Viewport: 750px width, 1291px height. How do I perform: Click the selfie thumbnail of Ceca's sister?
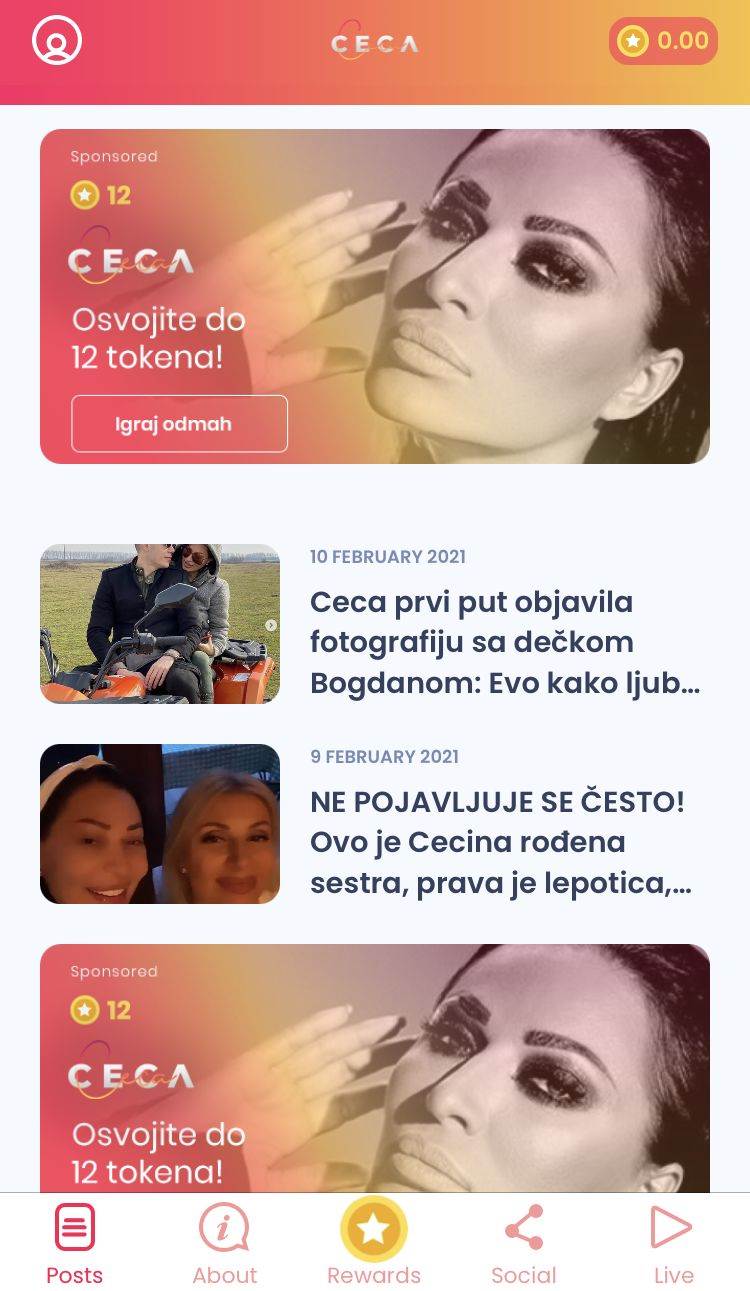159,822
